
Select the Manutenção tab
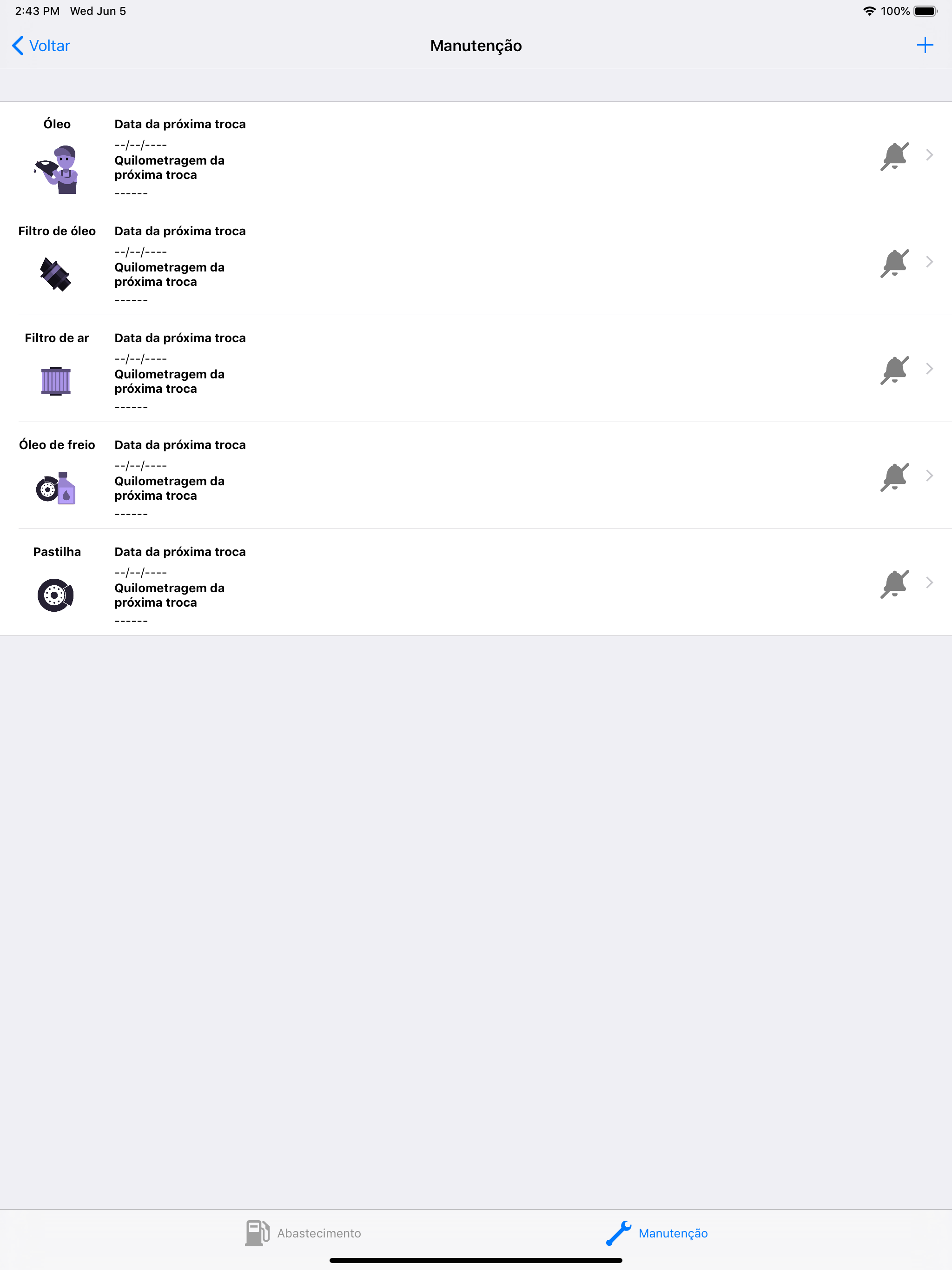(x=674, y=1233)
